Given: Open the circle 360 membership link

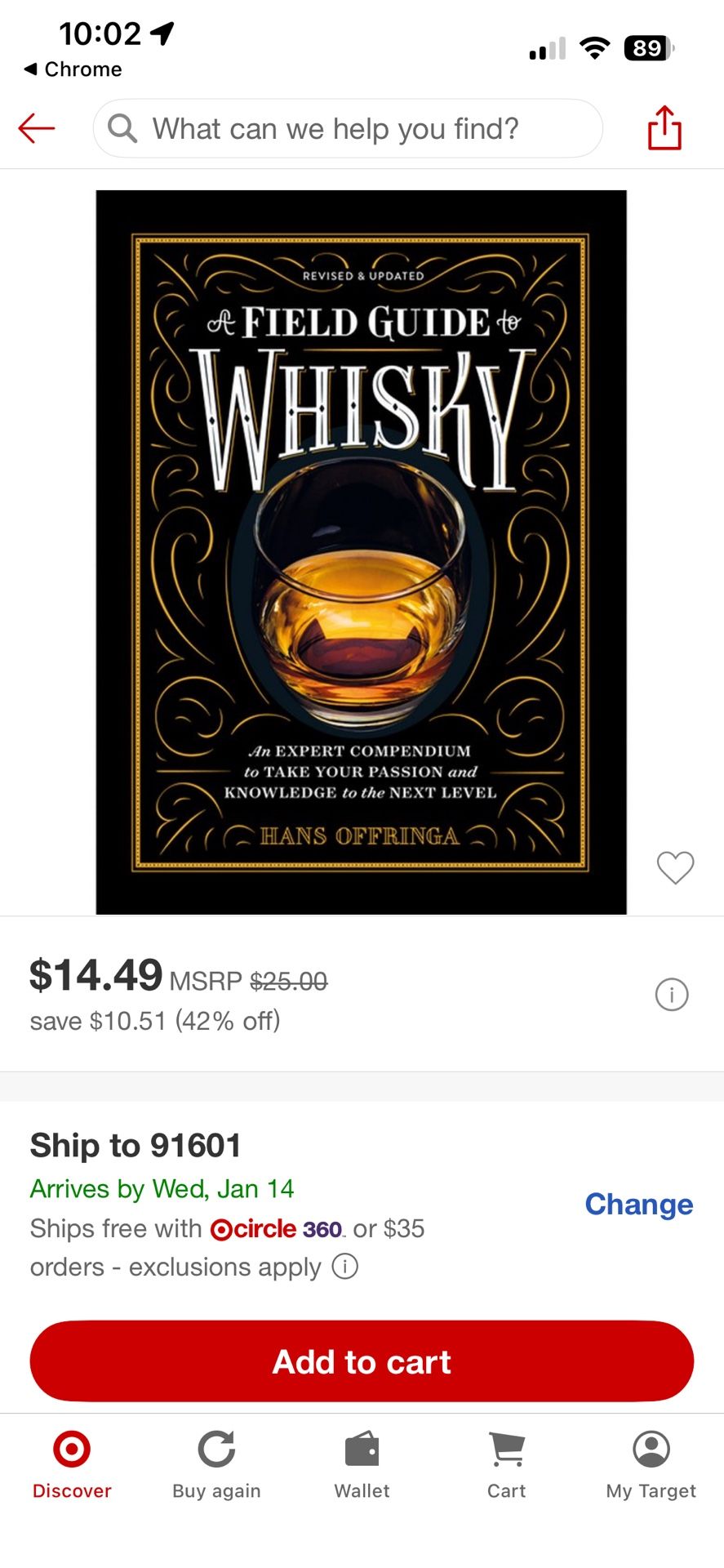Looking at the screenshot, I should click(278, 1228).
